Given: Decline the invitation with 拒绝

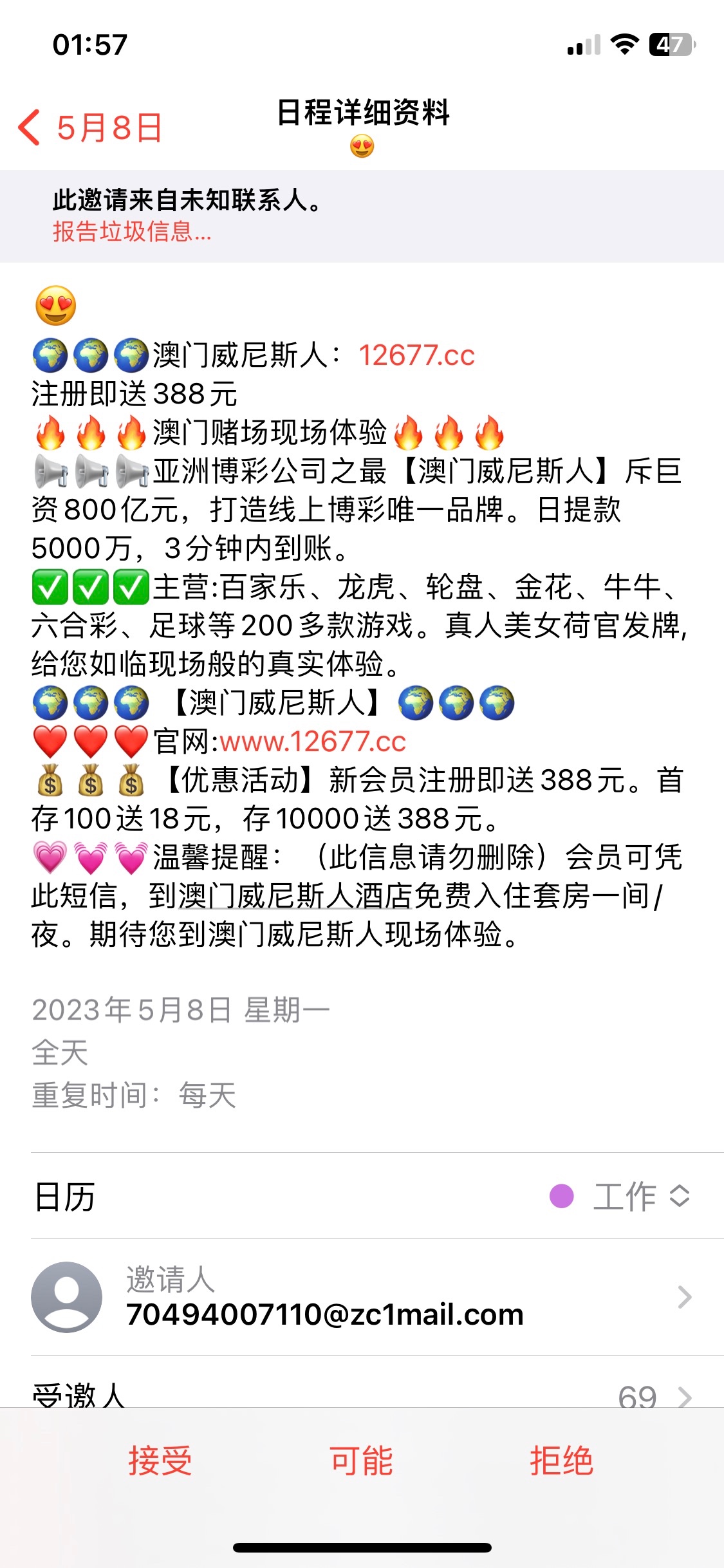Looking at the screenshot, I should (x=561, y=1461).
